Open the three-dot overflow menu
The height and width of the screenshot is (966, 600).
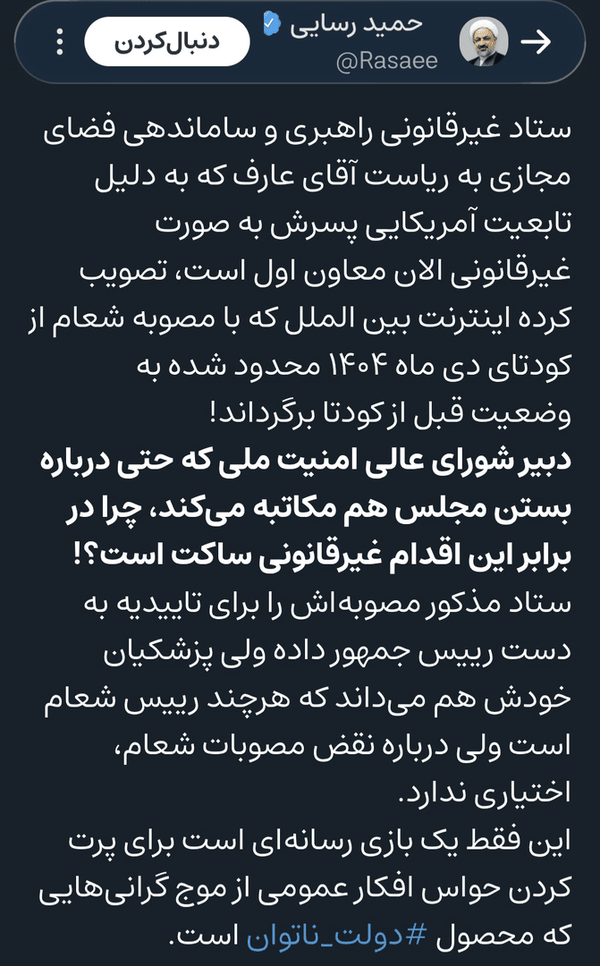pyautogui.click(x=60, y=42)
